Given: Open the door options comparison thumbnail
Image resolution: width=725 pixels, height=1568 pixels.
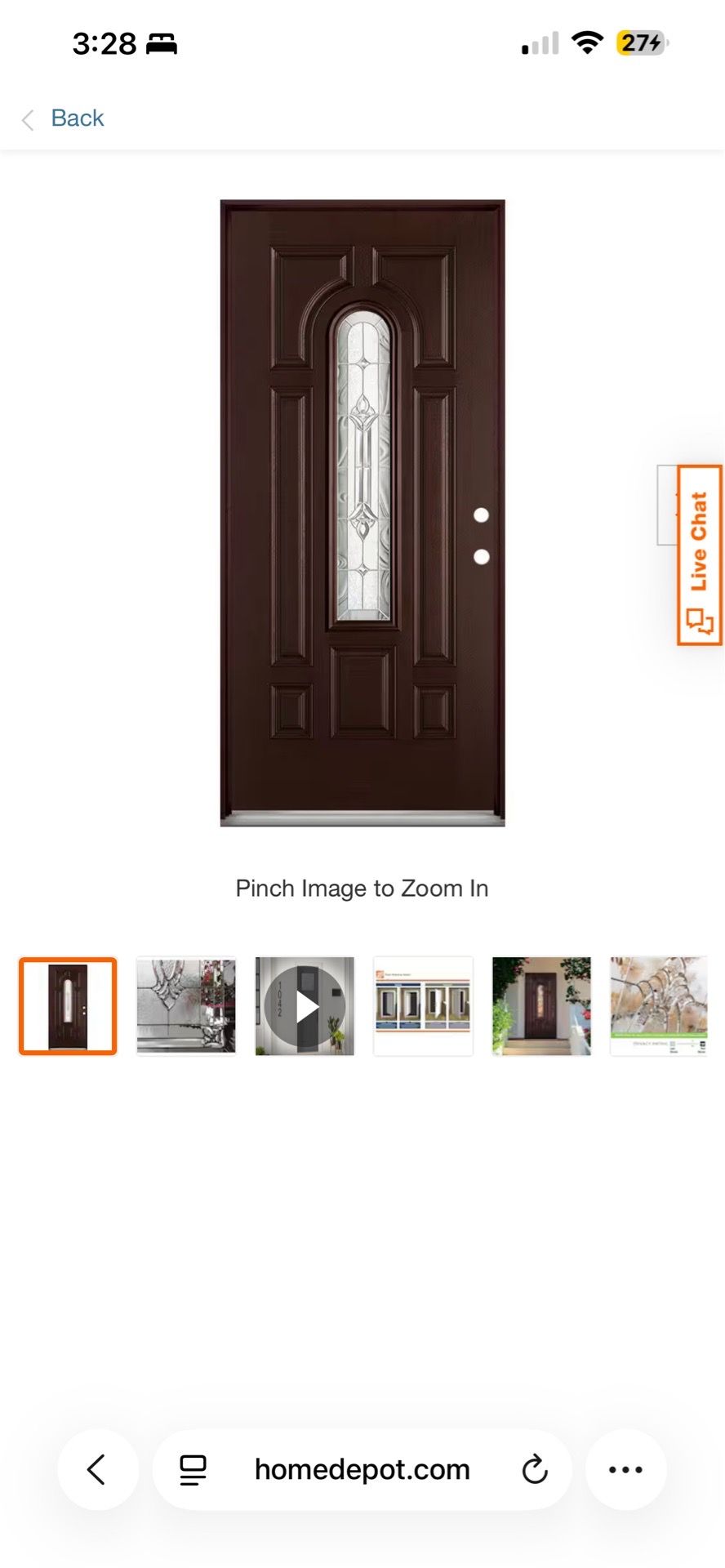Looking at the screenshot, I should pyautogui.click(x=423, y=1006).
